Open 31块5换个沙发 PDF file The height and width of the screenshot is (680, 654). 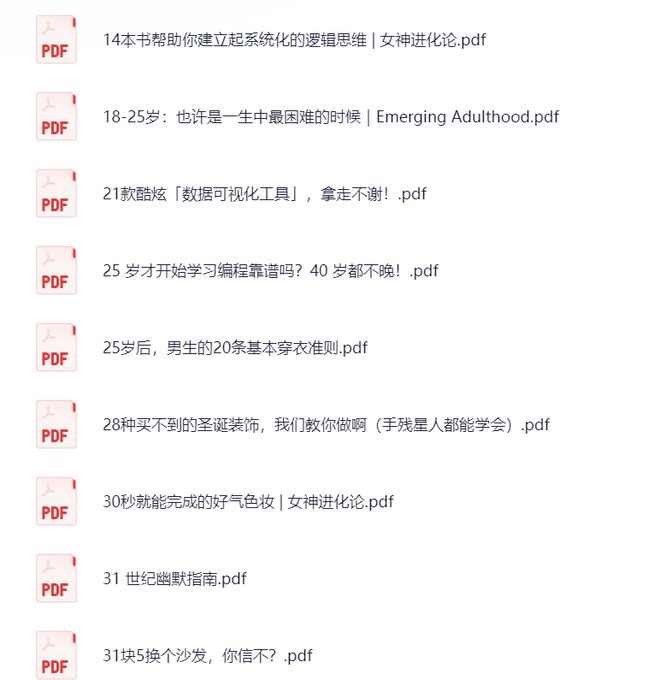(208, 656)
